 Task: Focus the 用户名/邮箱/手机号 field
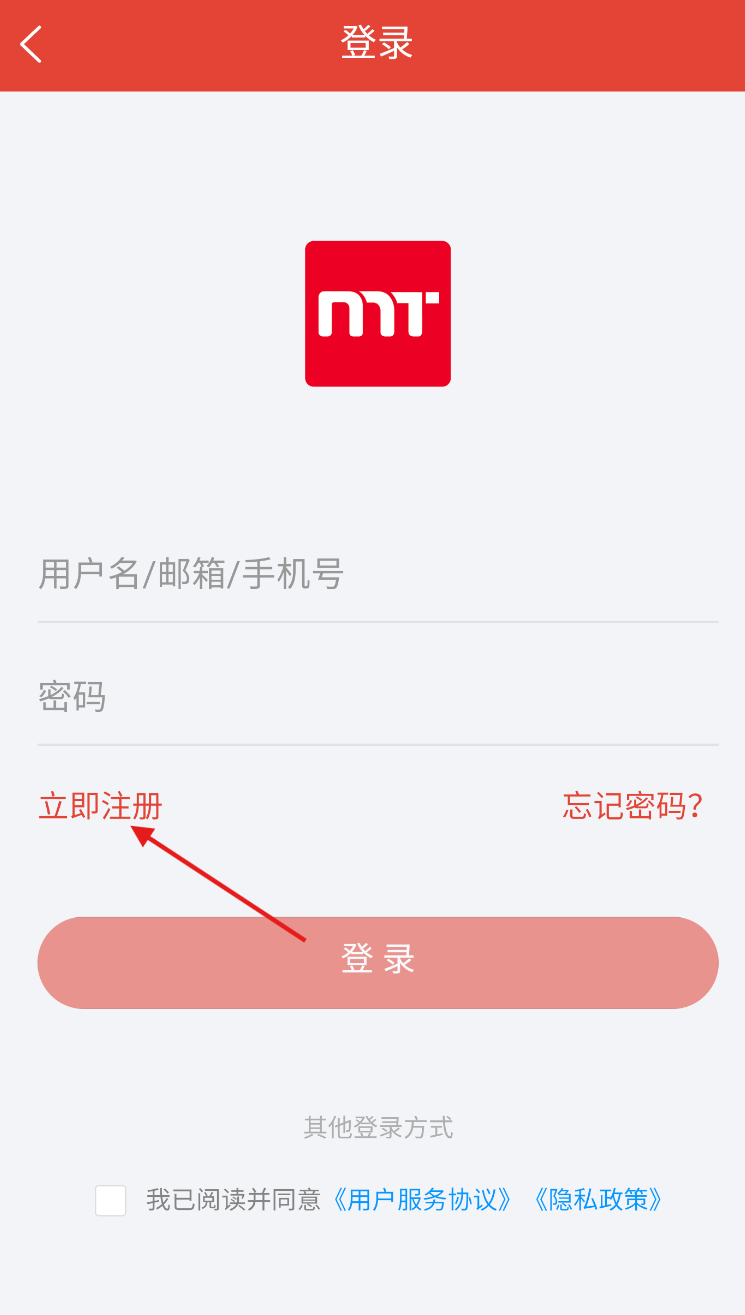tap(378, 575)
